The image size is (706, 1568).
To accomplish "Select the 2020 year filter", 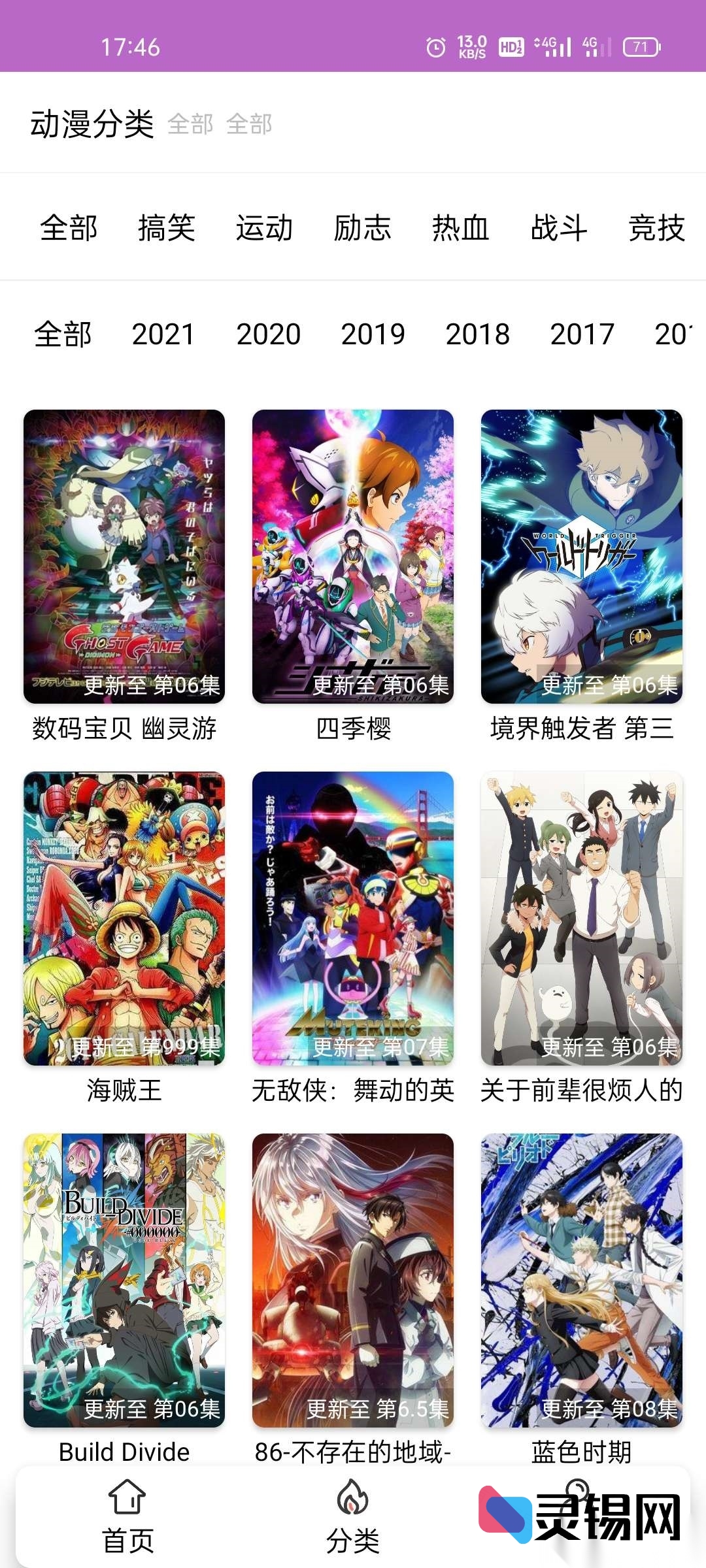I will click(268, 335).
